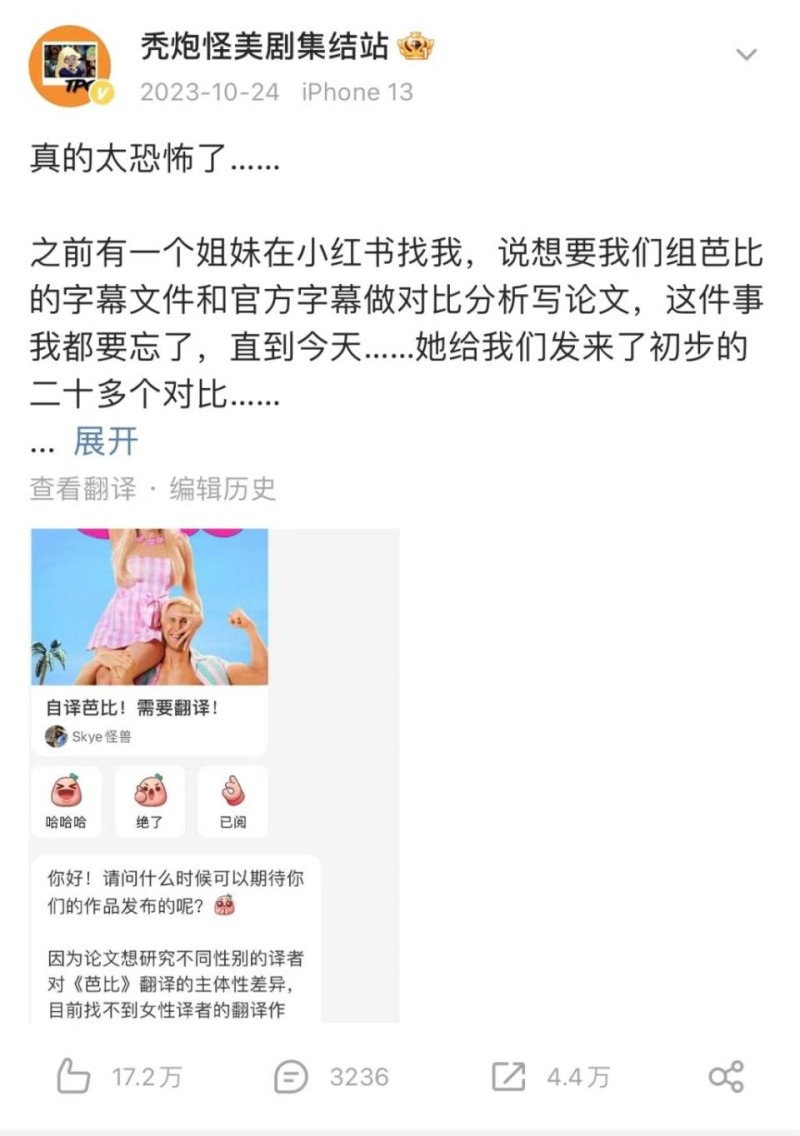Open 秃炮怪美剧集结站's profile avatar

click(x=69, y=66)
